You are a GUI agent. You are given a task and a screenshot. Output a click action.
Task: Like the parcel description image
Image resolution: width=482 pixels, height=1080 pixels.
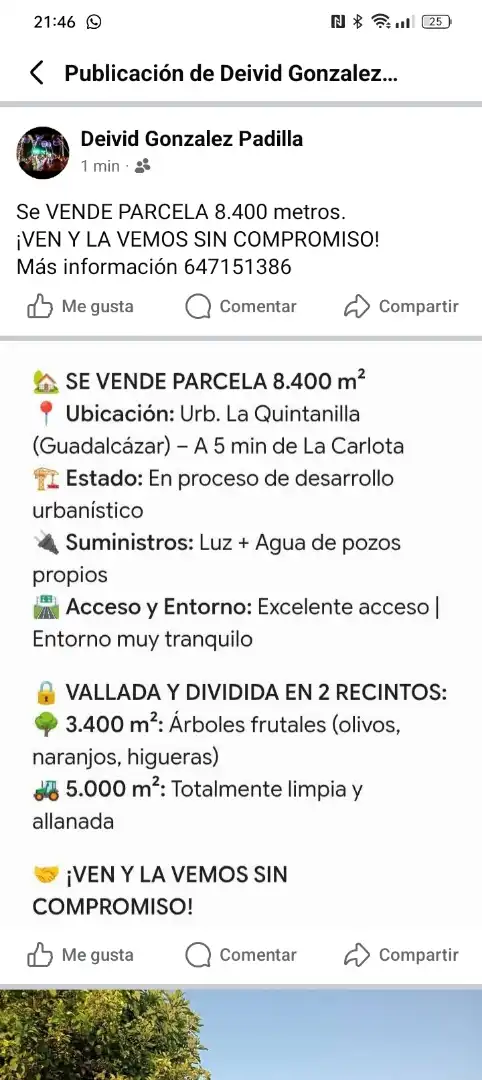tap(80, 955)
